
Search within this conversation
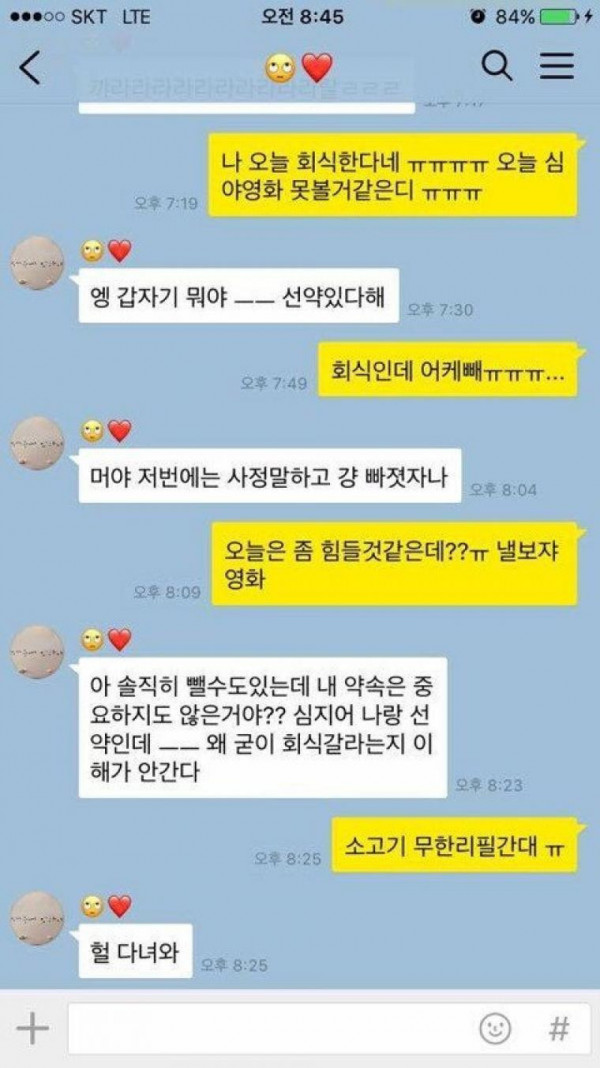coord(497,67)
